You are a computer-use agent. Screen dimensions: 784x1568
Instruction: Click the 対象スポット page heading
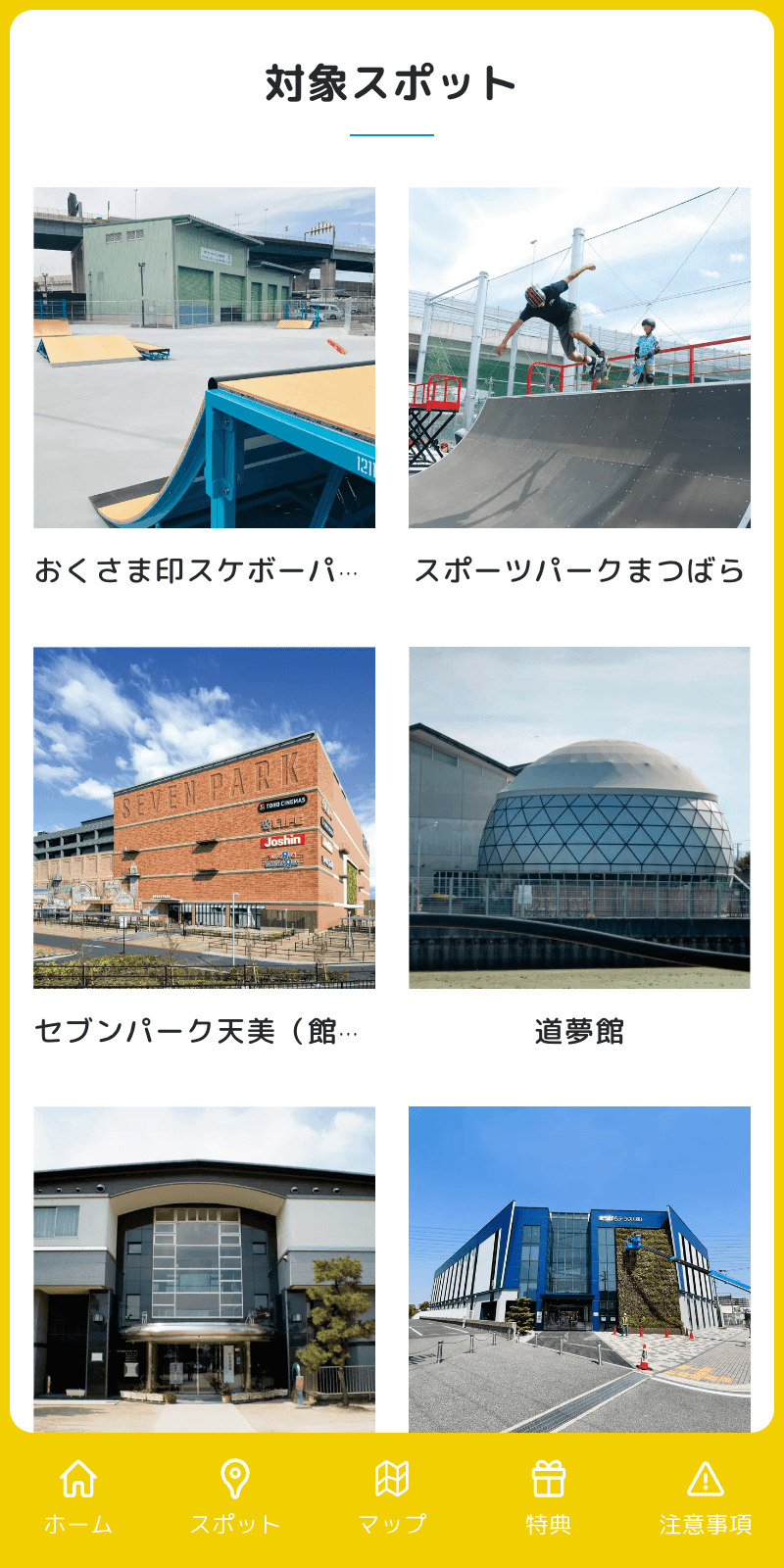391,83
